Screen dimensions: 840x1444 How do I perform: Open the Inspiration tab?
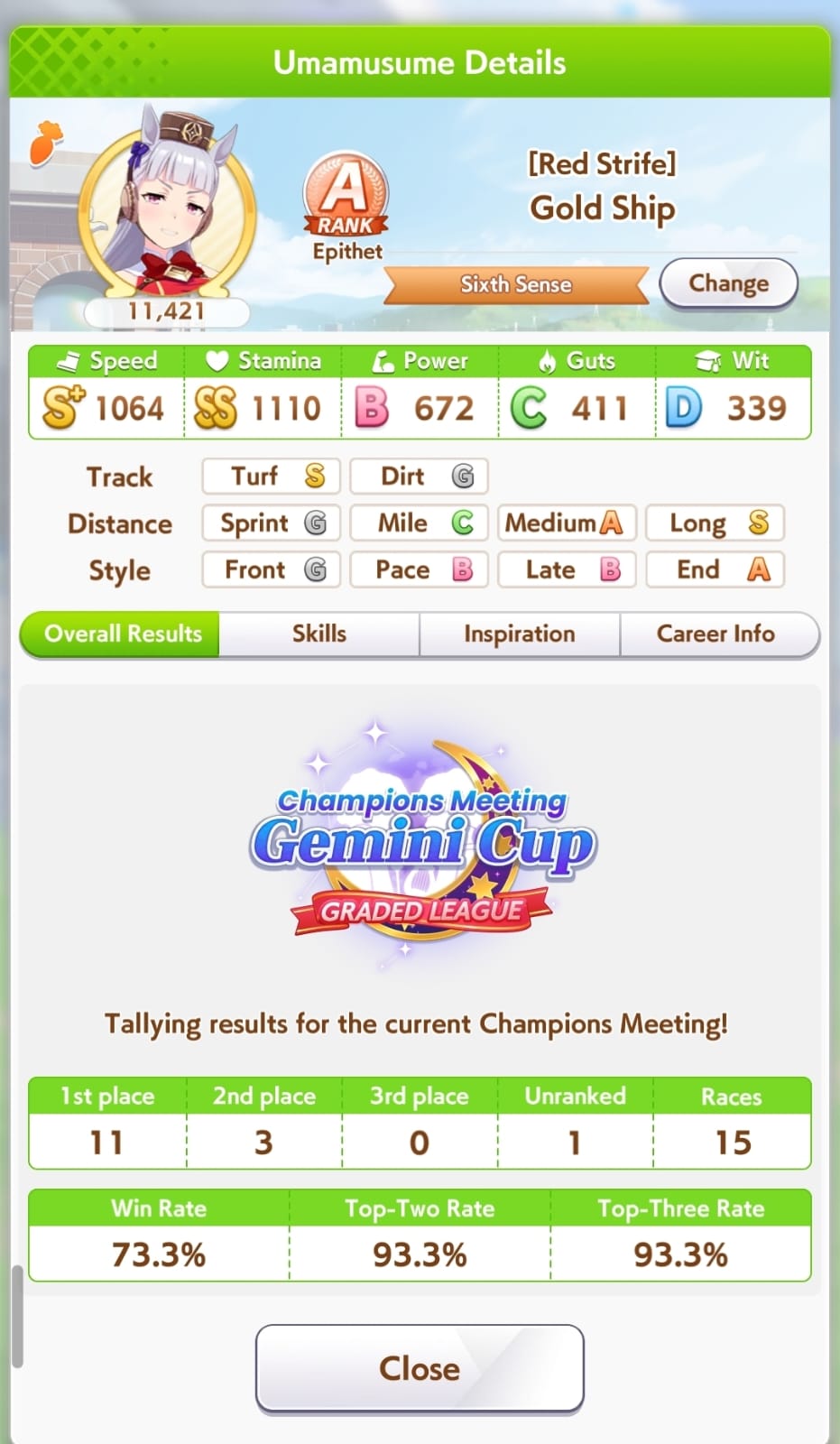[519, 634]
